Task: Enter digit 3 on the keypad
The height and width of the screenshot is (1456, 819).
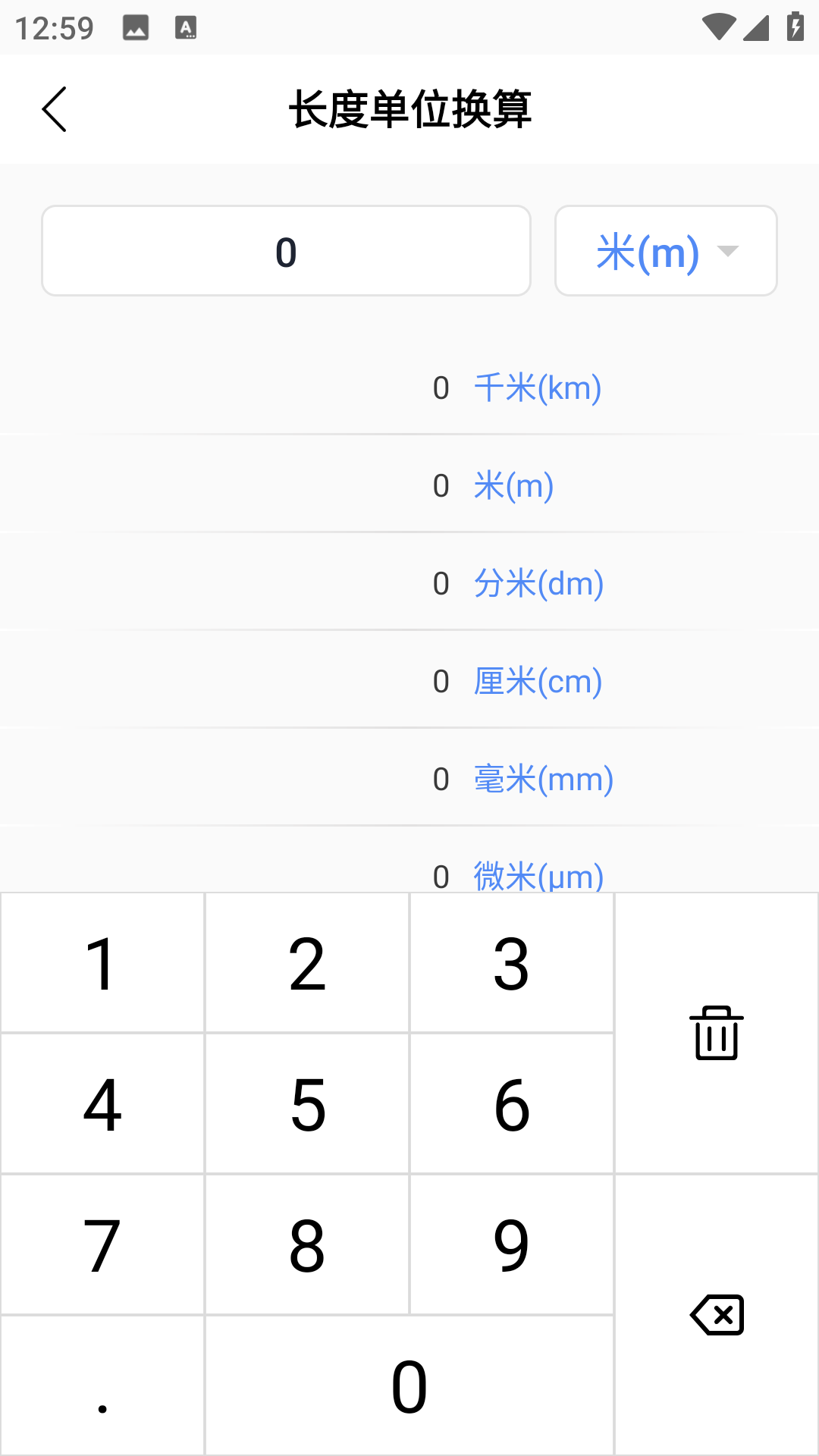Action: pyautogui.click(x=512, y=963)
